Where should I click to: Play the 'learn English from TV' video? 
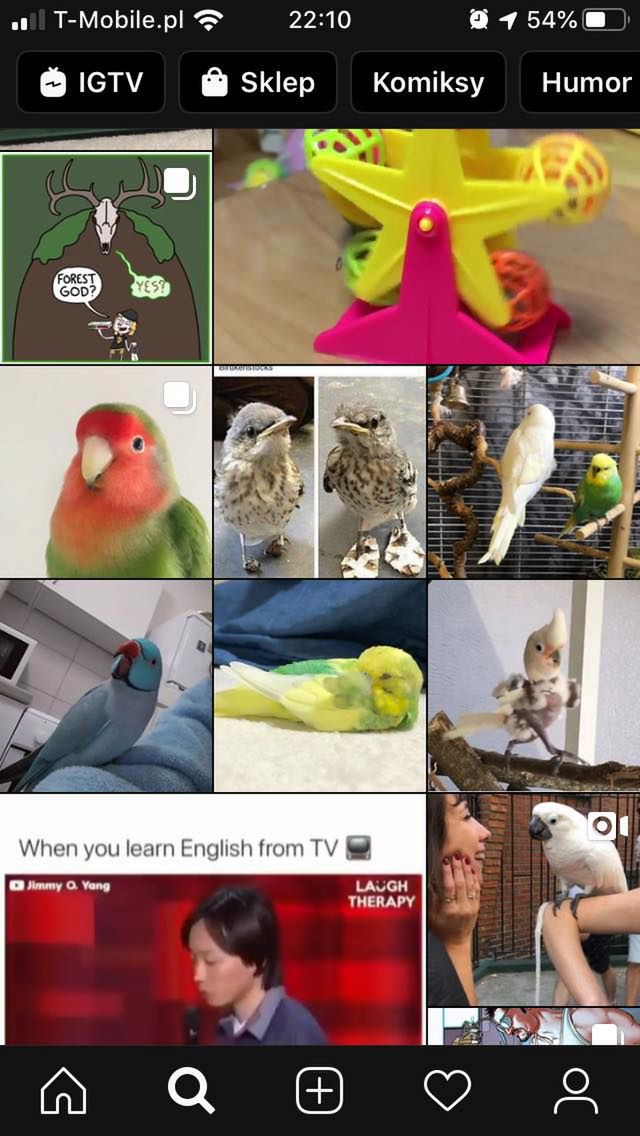pyautogui.click(x=212, y=919)
